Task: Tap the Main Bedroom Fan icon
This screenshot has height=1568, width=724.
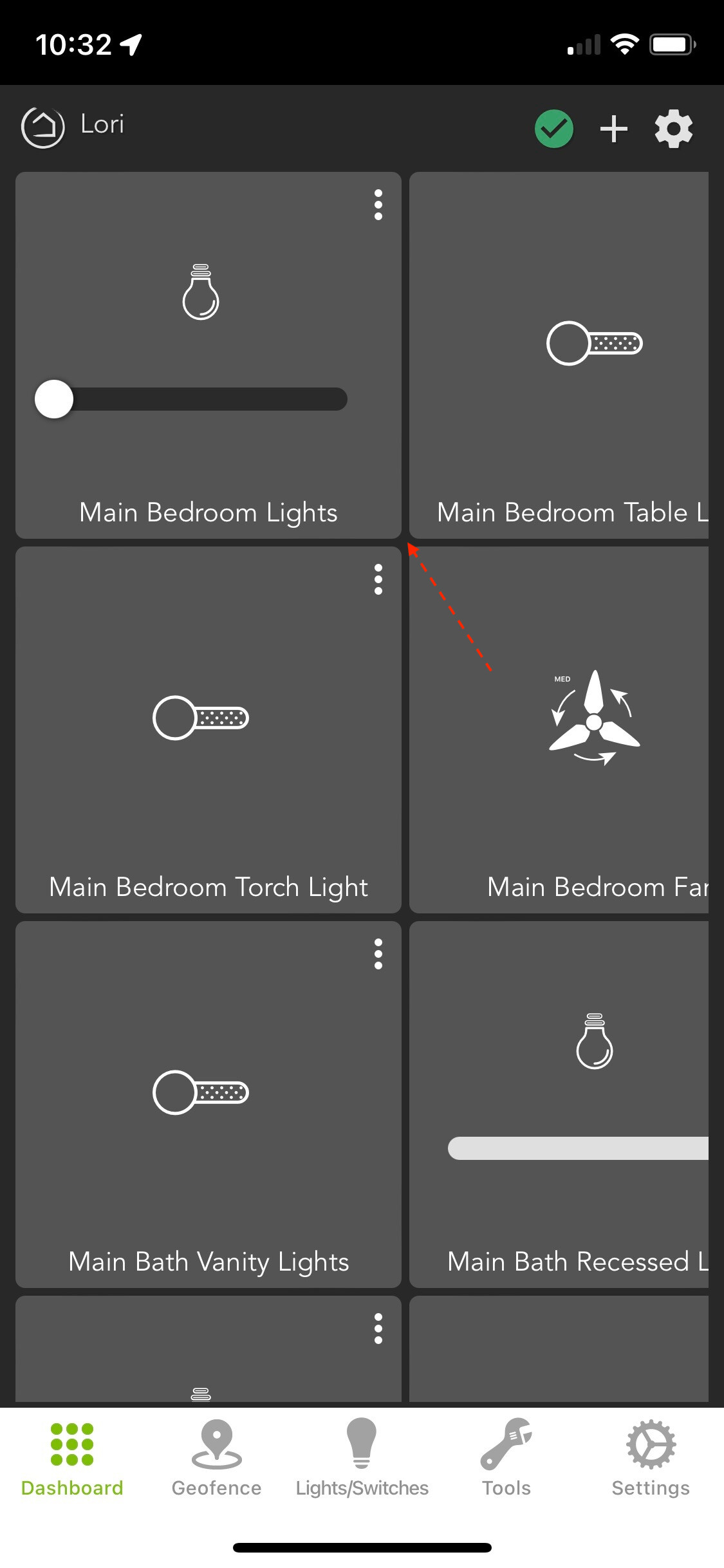Action: tap(595, 718)
